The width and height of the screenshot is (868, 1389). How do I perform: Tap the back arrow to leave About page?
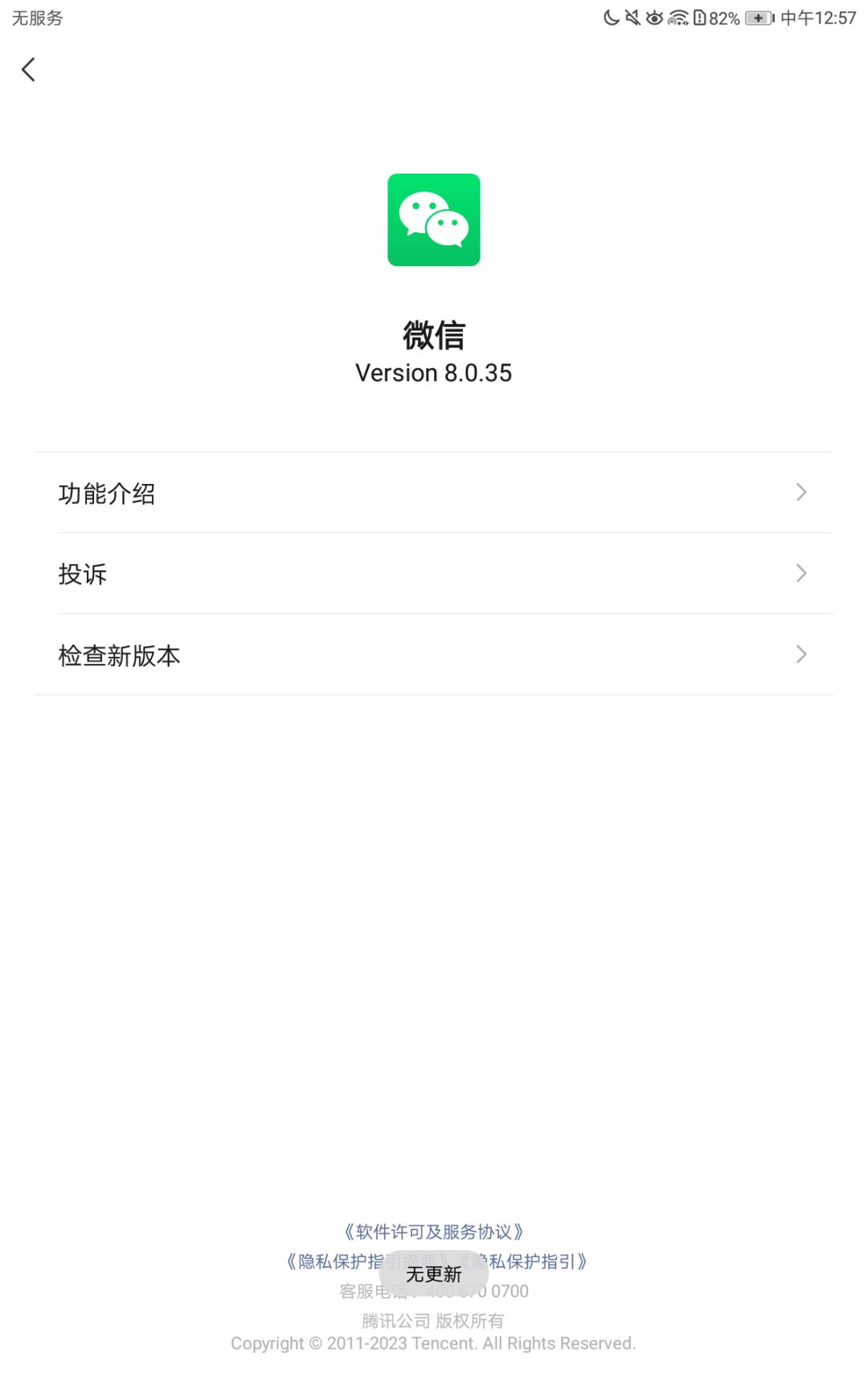(x=29, y=69)
